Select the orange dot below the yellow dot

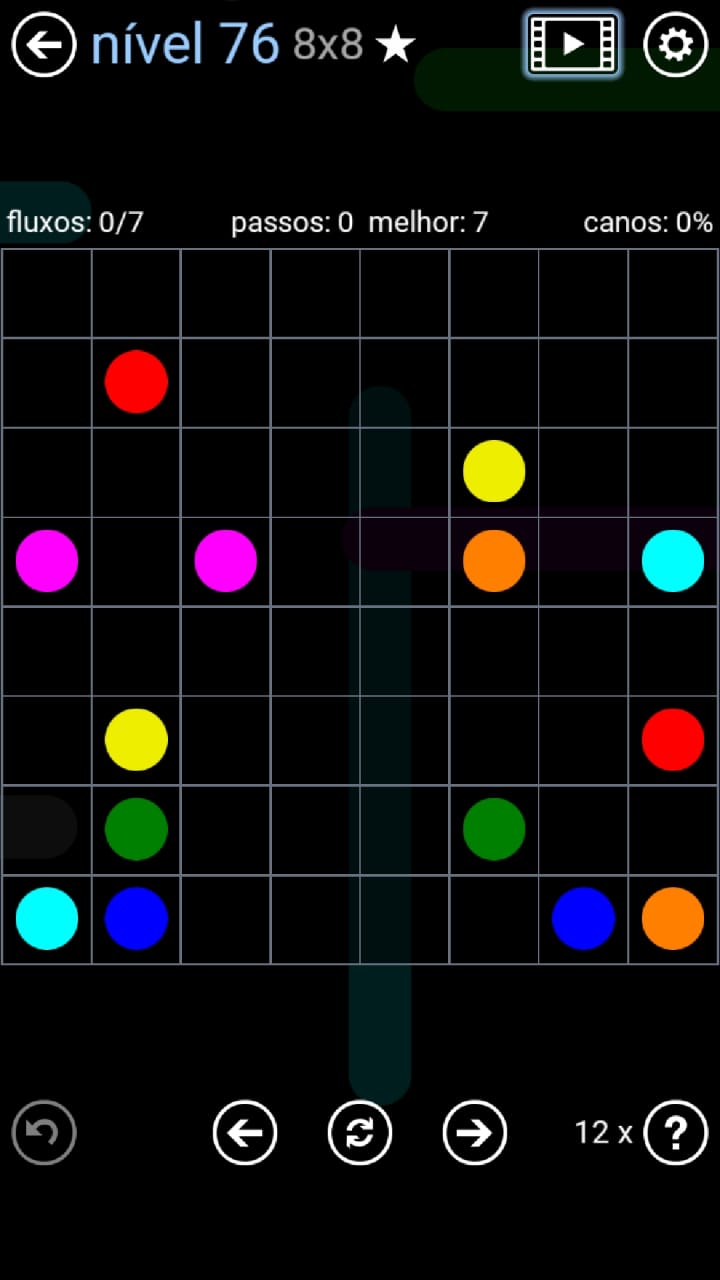(494, 561)
